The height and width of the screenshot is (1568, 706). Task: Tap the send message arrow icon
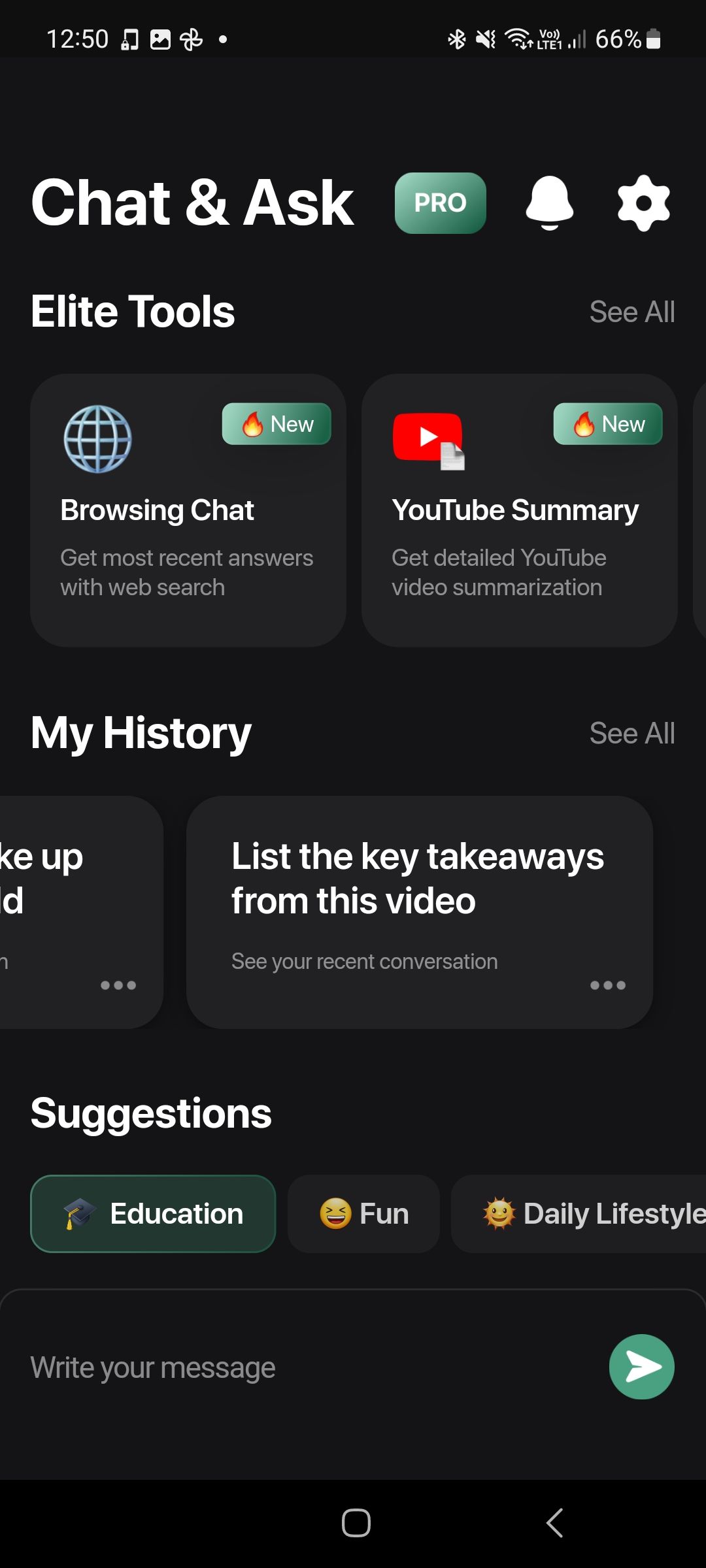pos(641,1367)
